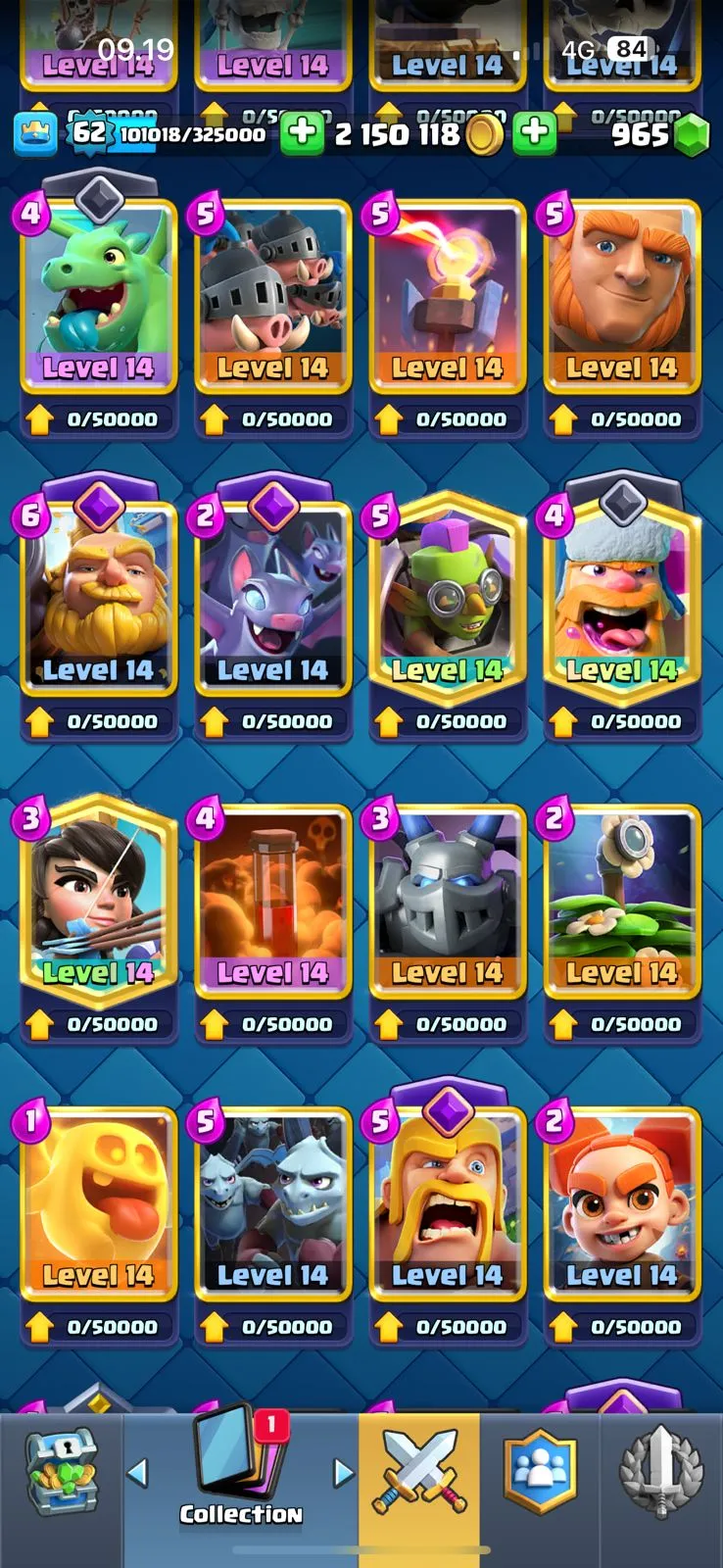This screenshot has height=1568, width=723.
Task: Open the Princess card
Action: (98, 902)
